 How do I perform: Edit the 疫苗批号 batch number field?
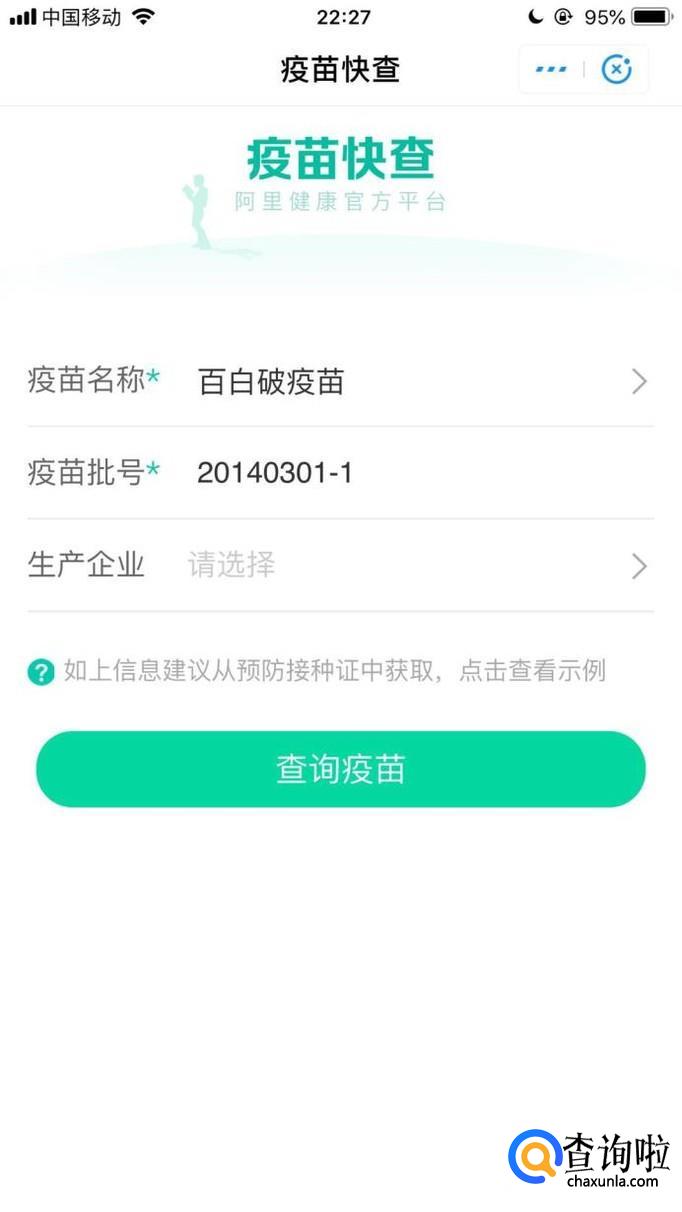341,473
